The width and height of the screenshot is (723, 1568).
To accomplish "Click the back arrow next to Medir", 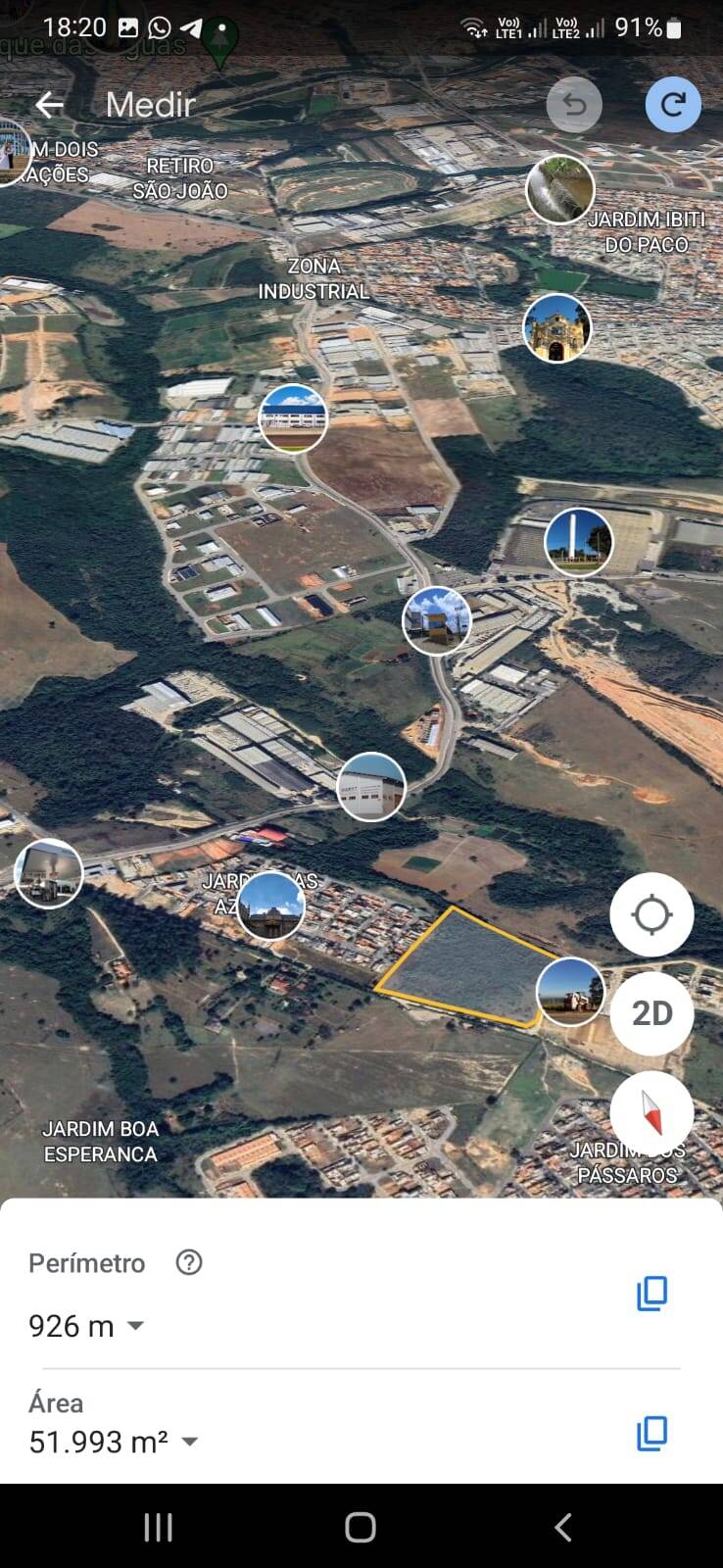I will click(49, 105).
